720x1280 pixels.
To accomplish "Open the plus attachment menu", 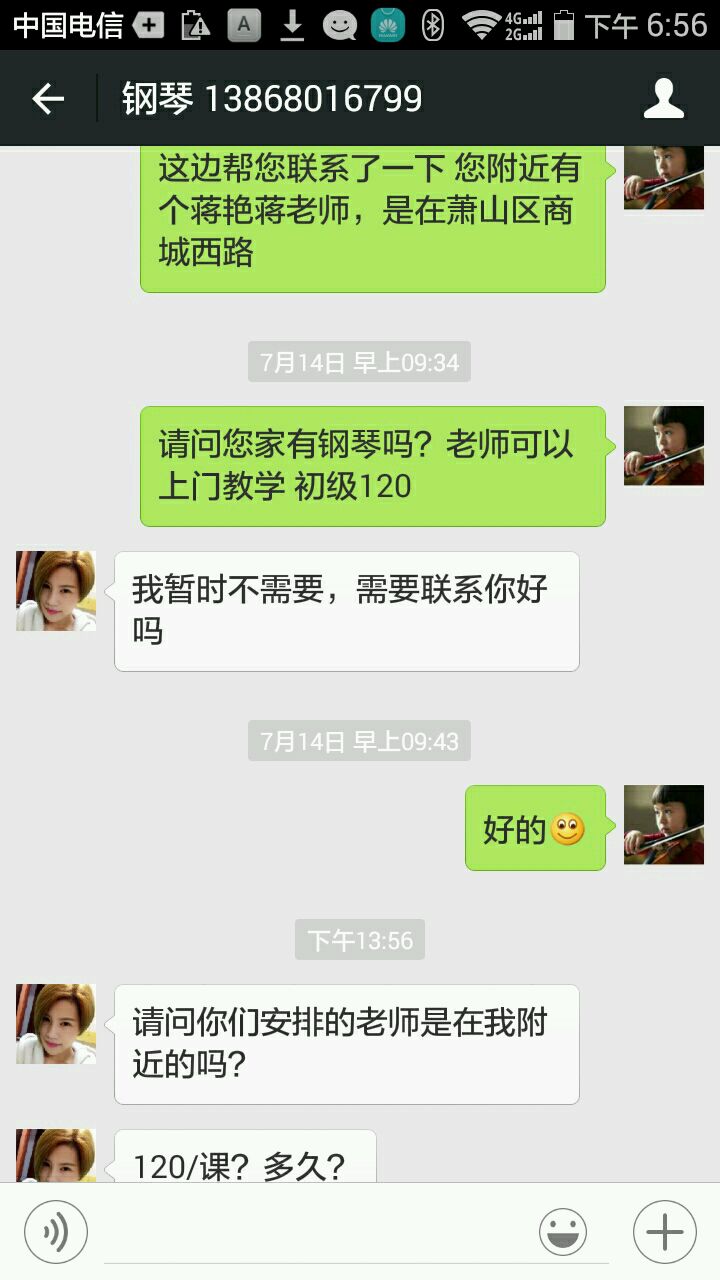I will 664,1232.
